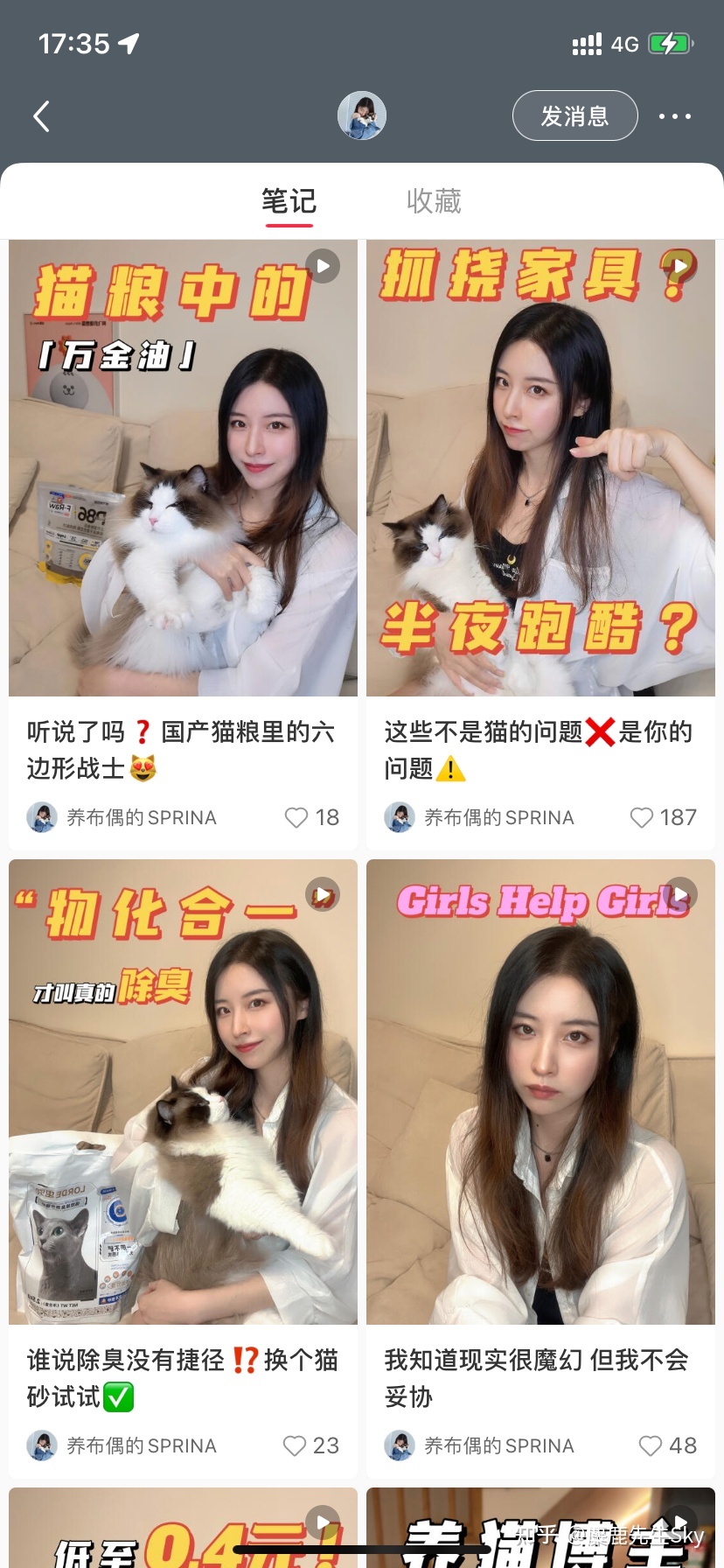Toggle like on the cat litter post with 23 likes

click(x=294, y=1445)
